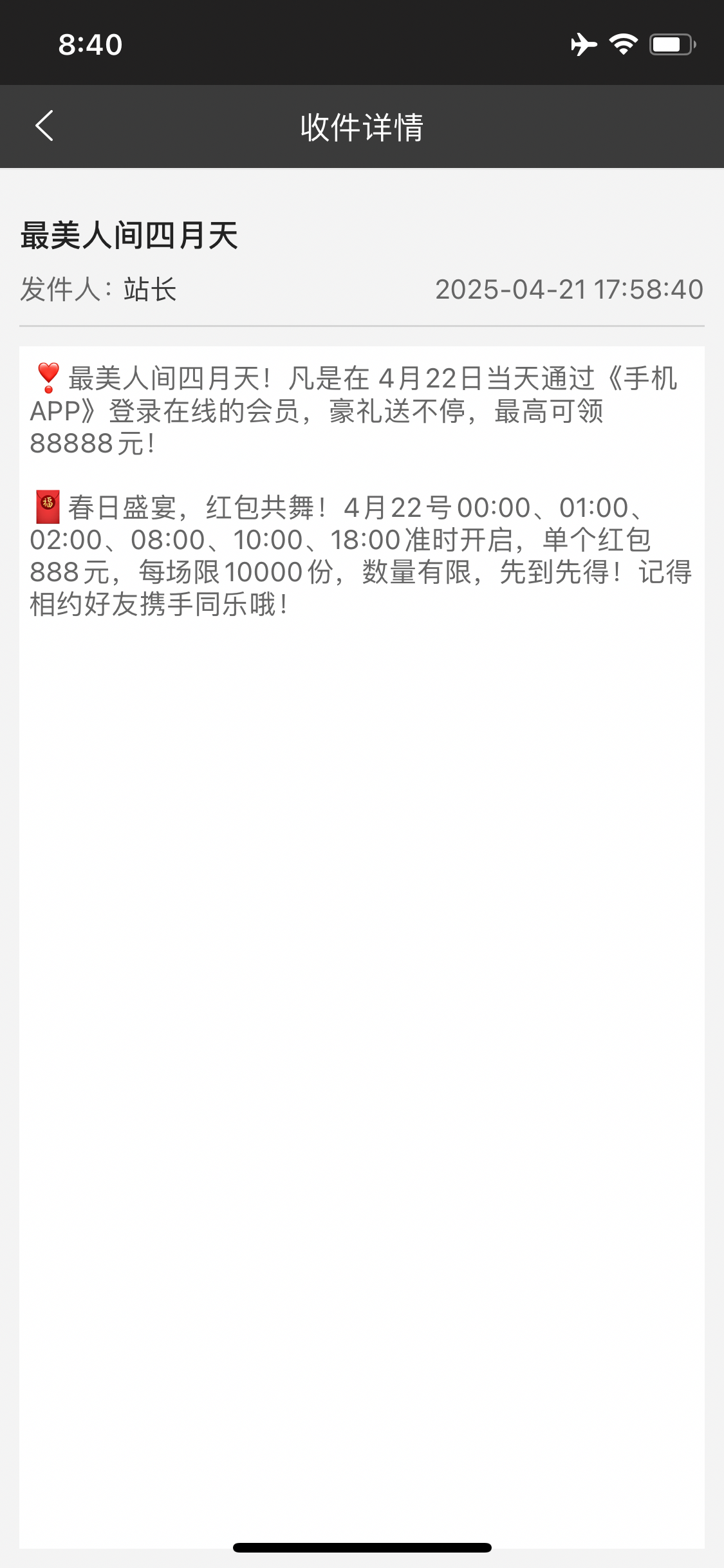The height and width of the screenshot is (1568, 724).
Task: Select the 收件详情 header title
Action: pyautogui.click(x=362, y=126)
